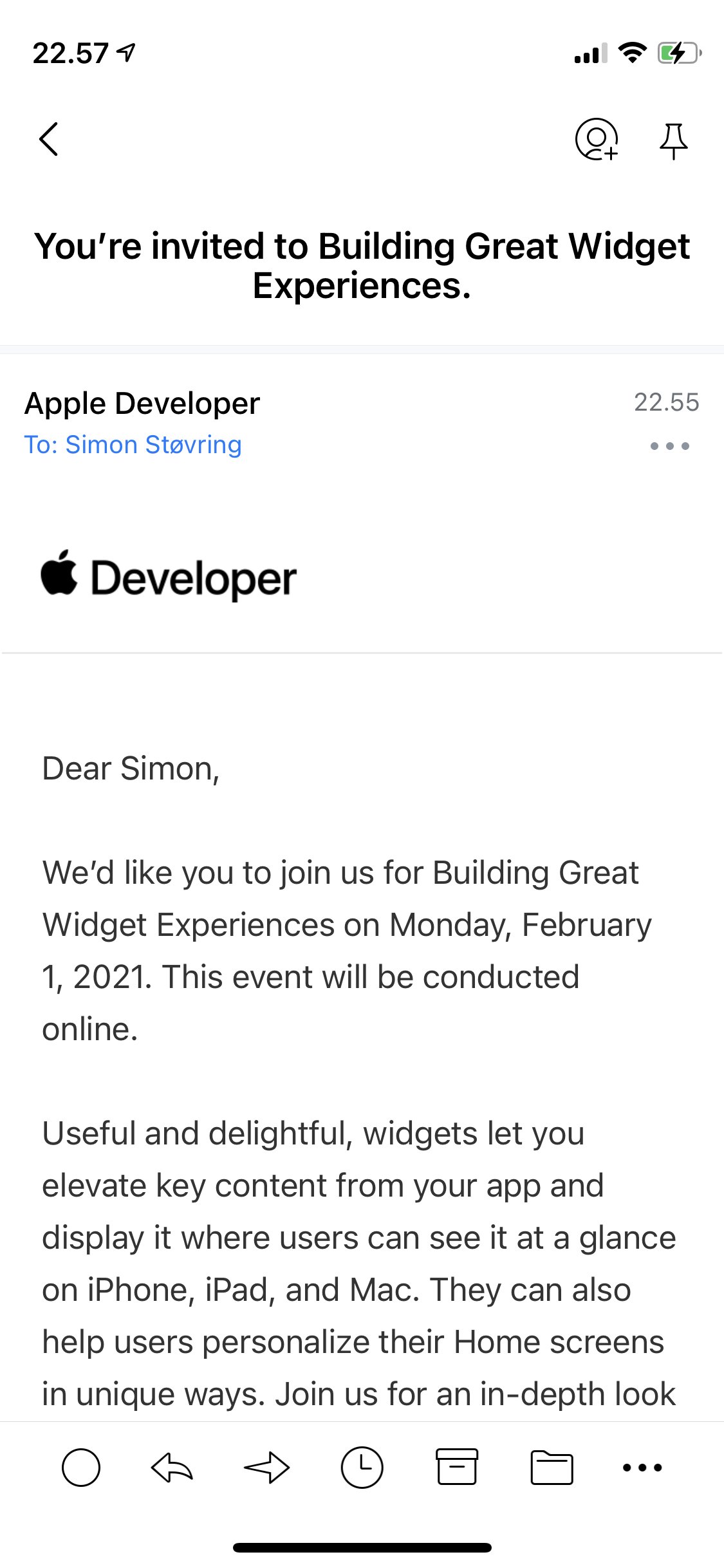The image size is (724, 1568).
Task: Tap the circle mark-as-read button
Action: pyautogui.click(x=81, y=1468)
